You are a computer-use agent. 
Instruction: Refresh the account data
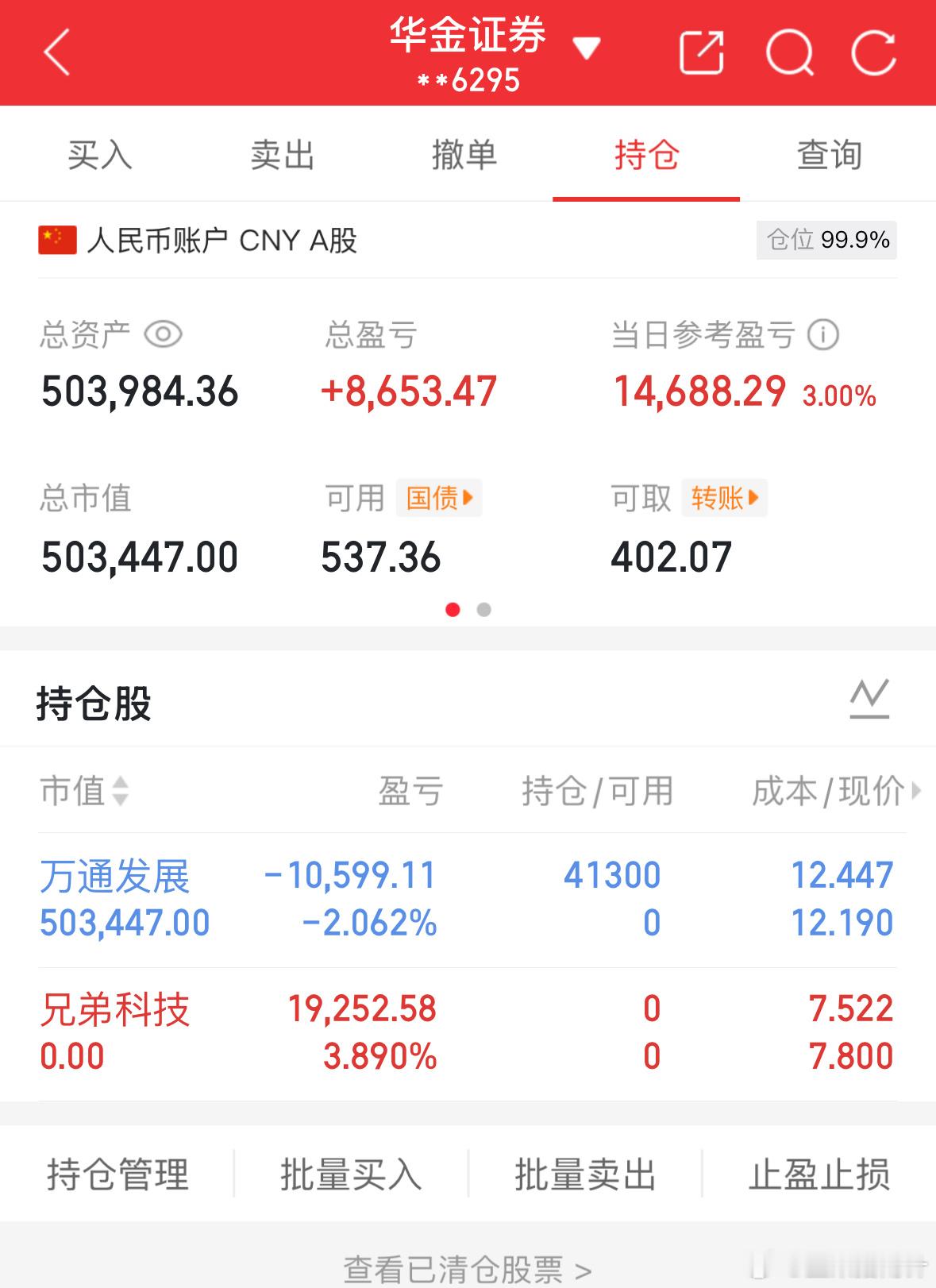click(x=873, y=53)
